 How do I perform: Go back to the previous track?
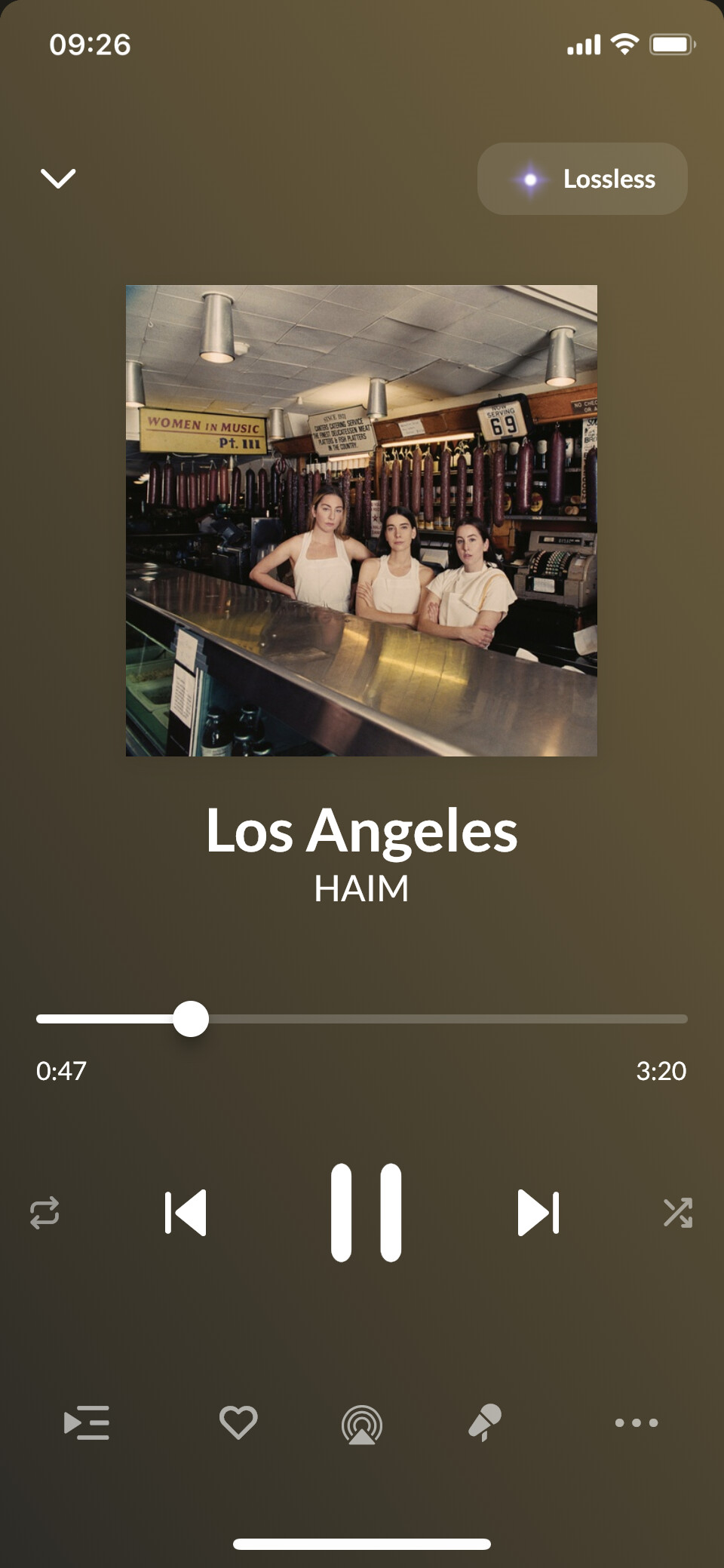click(x=186, y=1212)
